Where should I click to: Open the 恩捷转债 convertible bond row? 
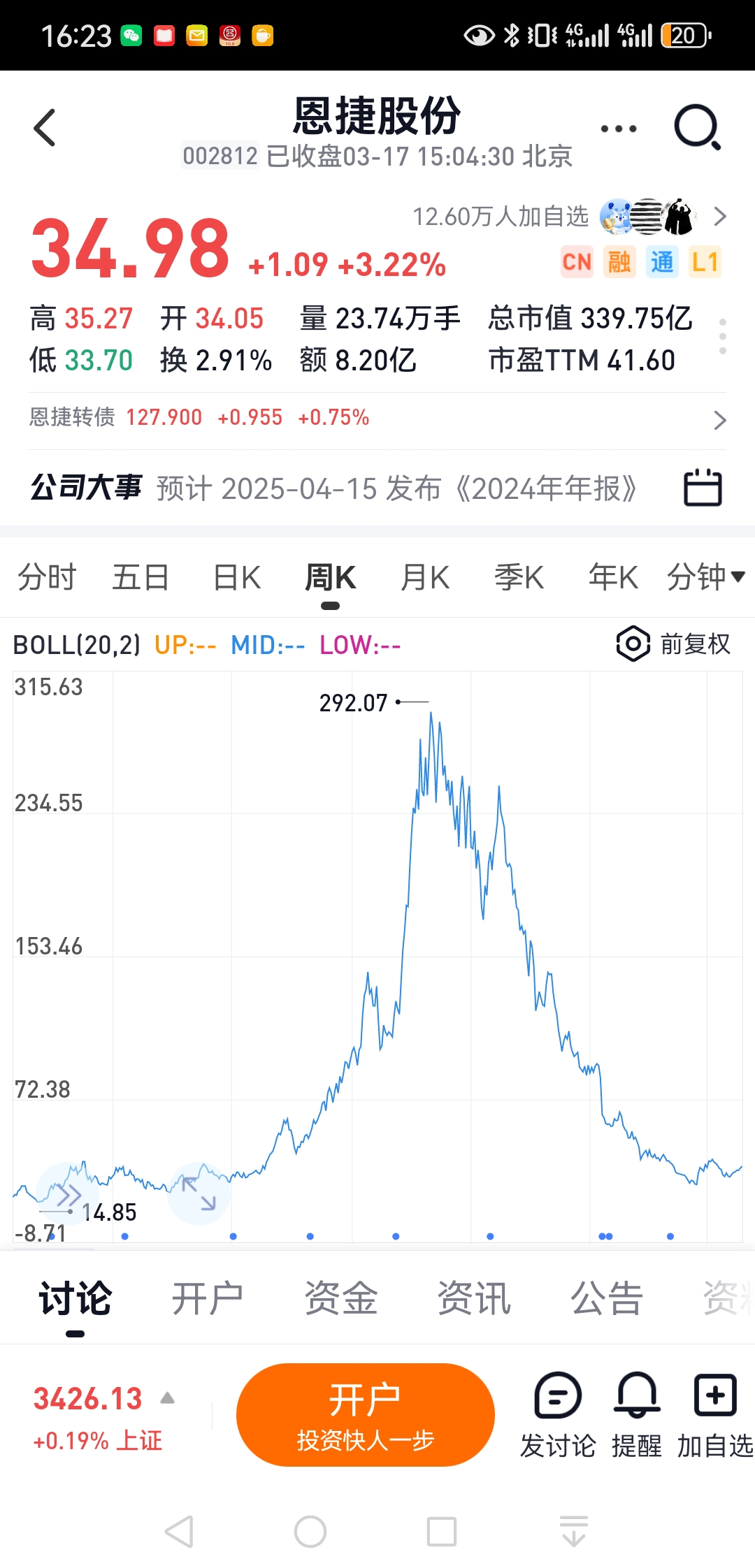coord(377,418)
